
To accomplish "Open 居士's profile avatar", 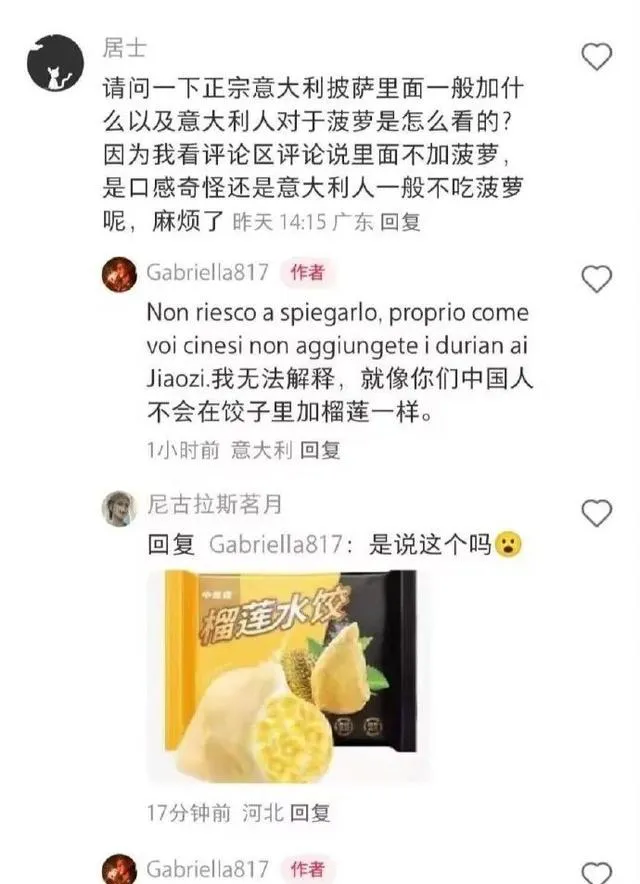I will click(x=55, y=61).
